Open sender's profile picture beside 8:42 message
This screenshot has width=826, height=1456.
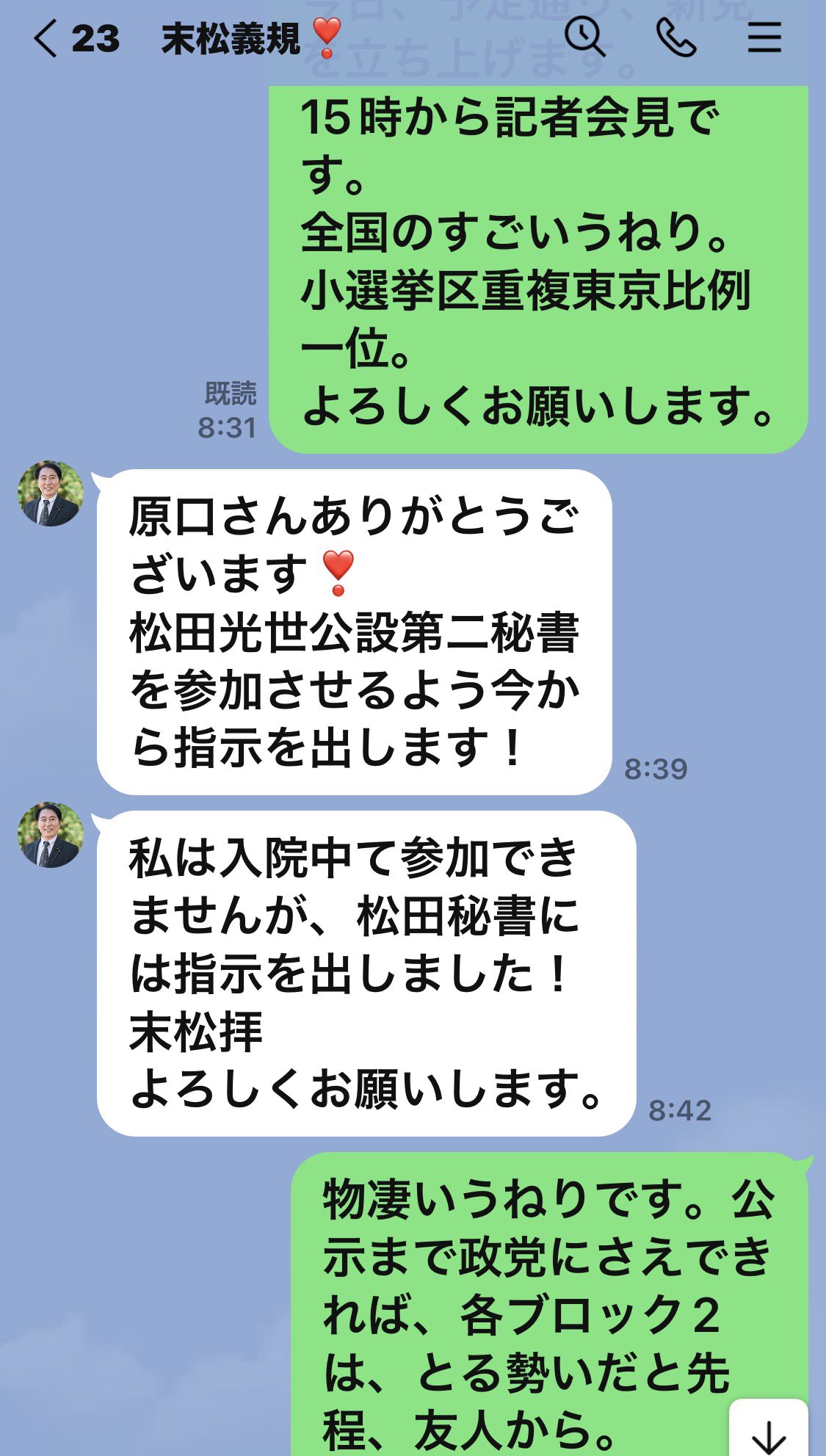tap(51, 835)
